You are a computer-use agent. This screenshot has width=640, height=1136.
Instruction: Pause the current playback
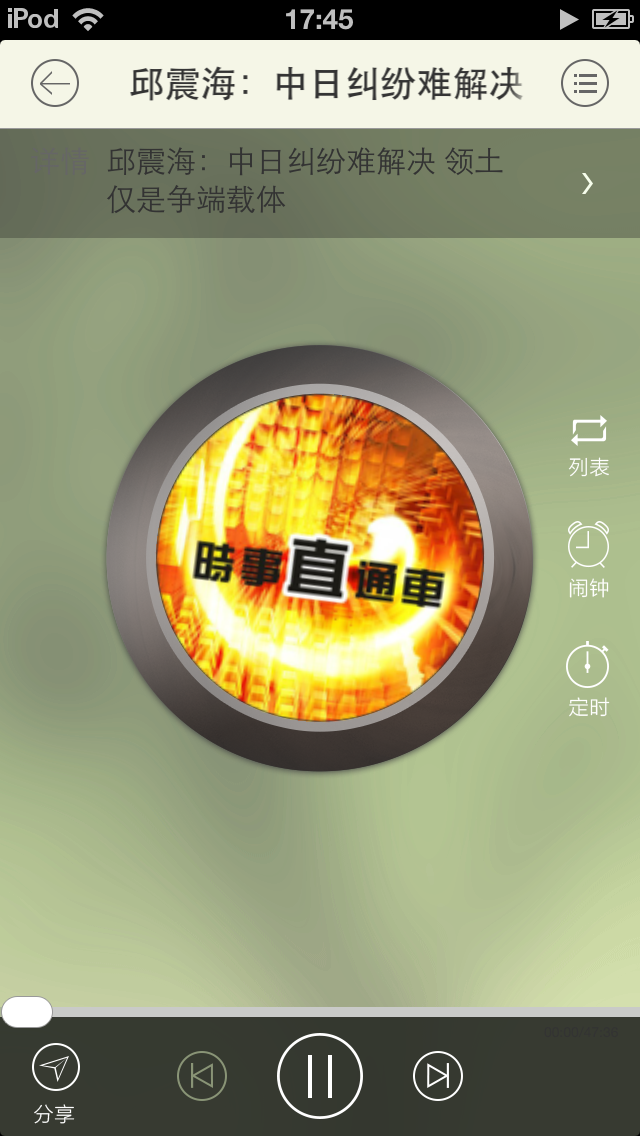click(x=320, y=1076)
